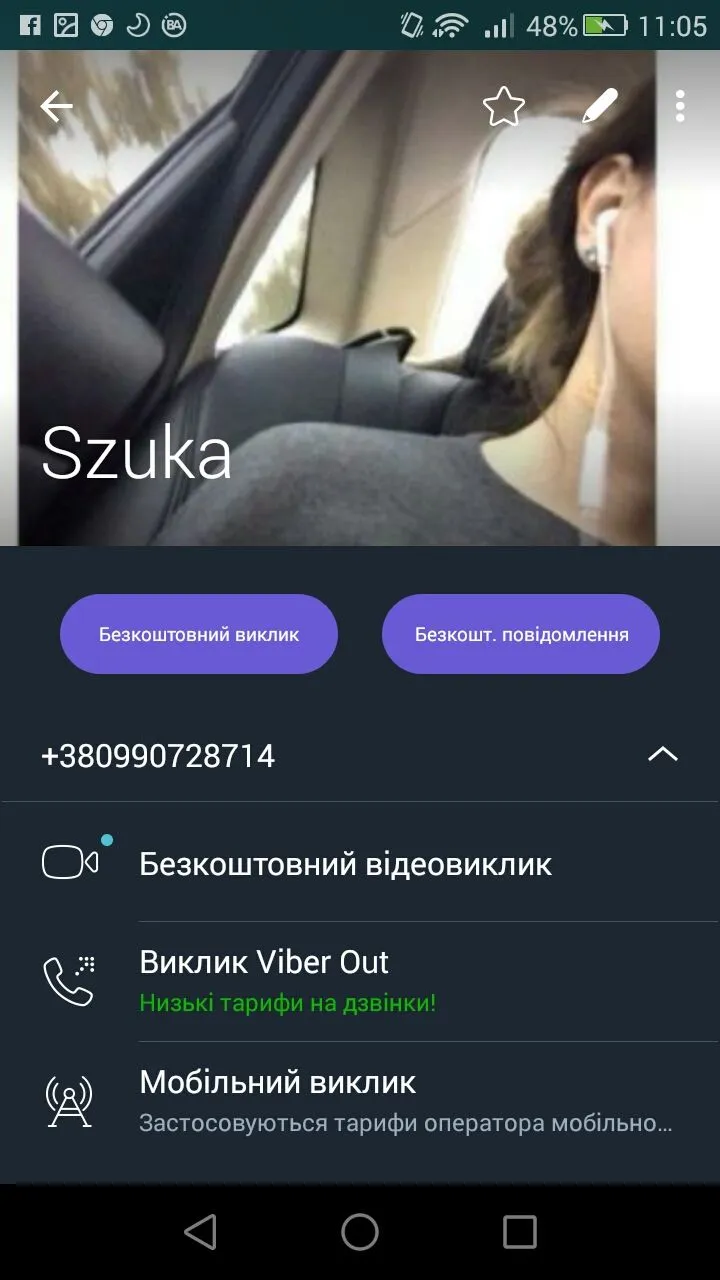720x1280 pixels.
Task: Add Szuka to favorites with star
Action: click(504, 107)
